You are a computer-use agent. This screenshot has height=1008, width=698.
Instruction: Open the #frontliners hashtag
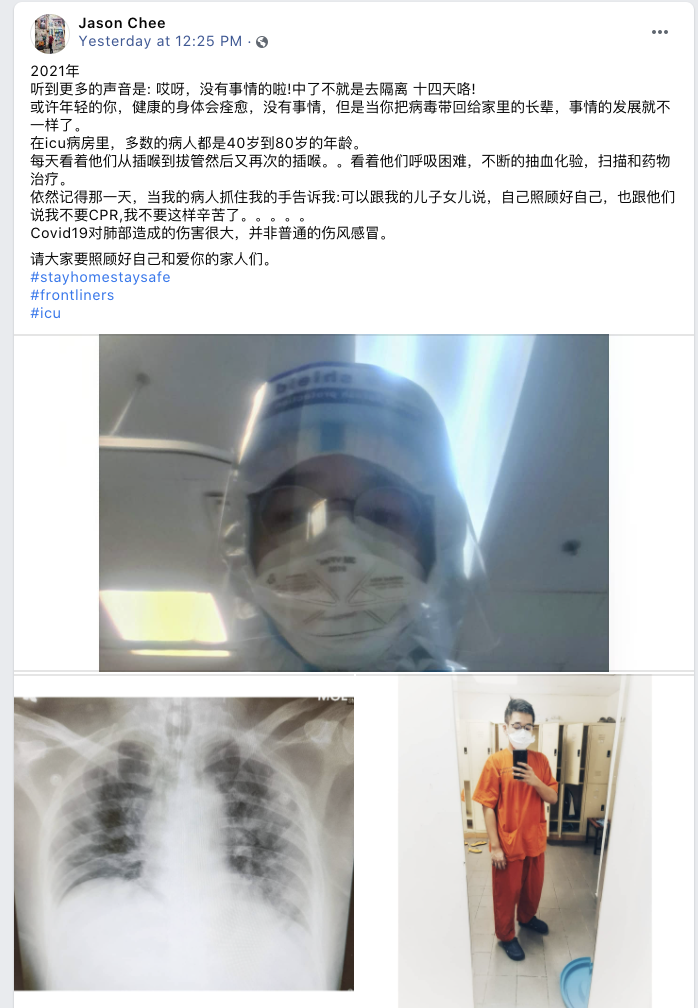72,295
